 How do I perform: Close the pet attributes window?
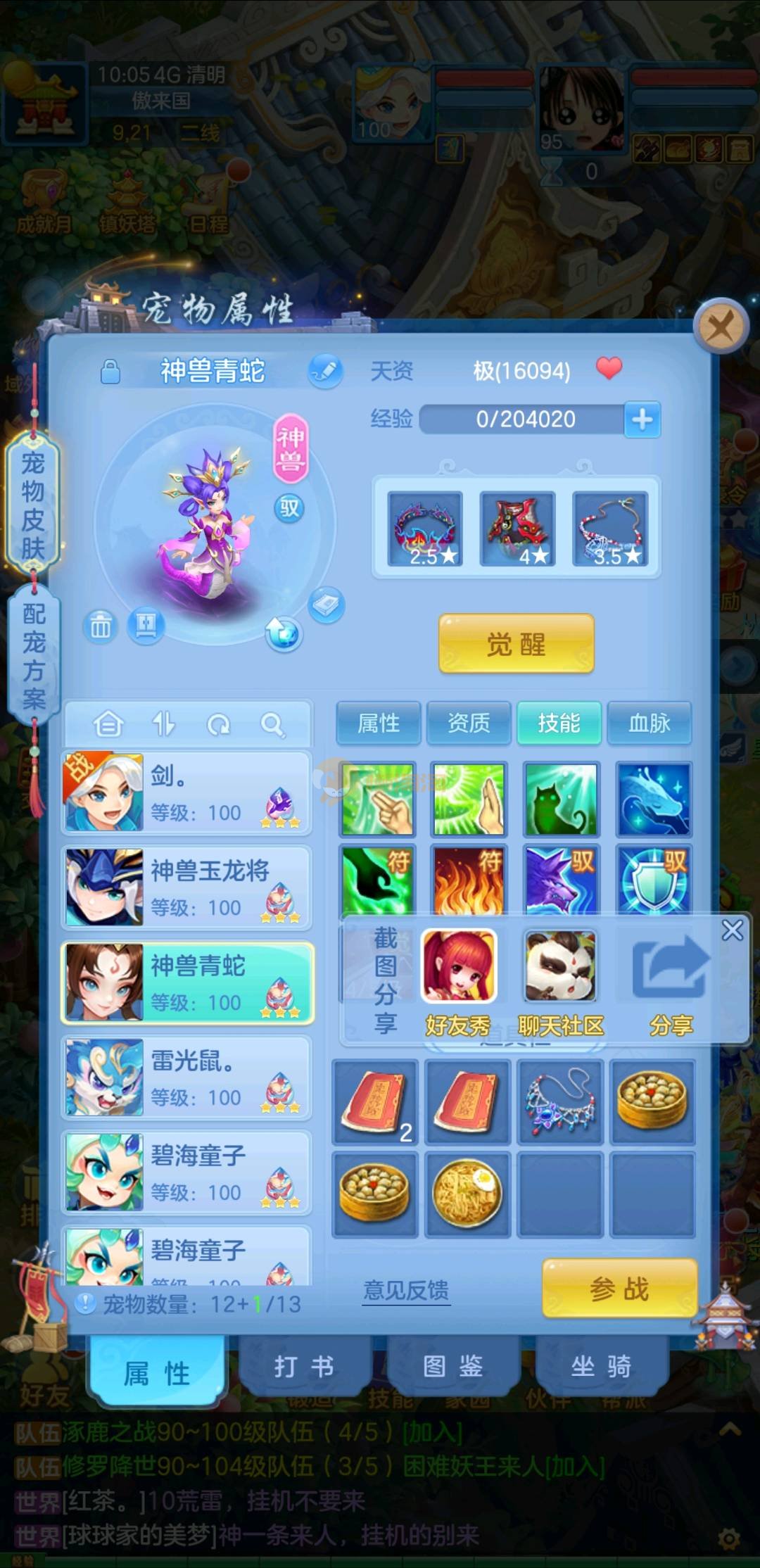tap(719, 327)
